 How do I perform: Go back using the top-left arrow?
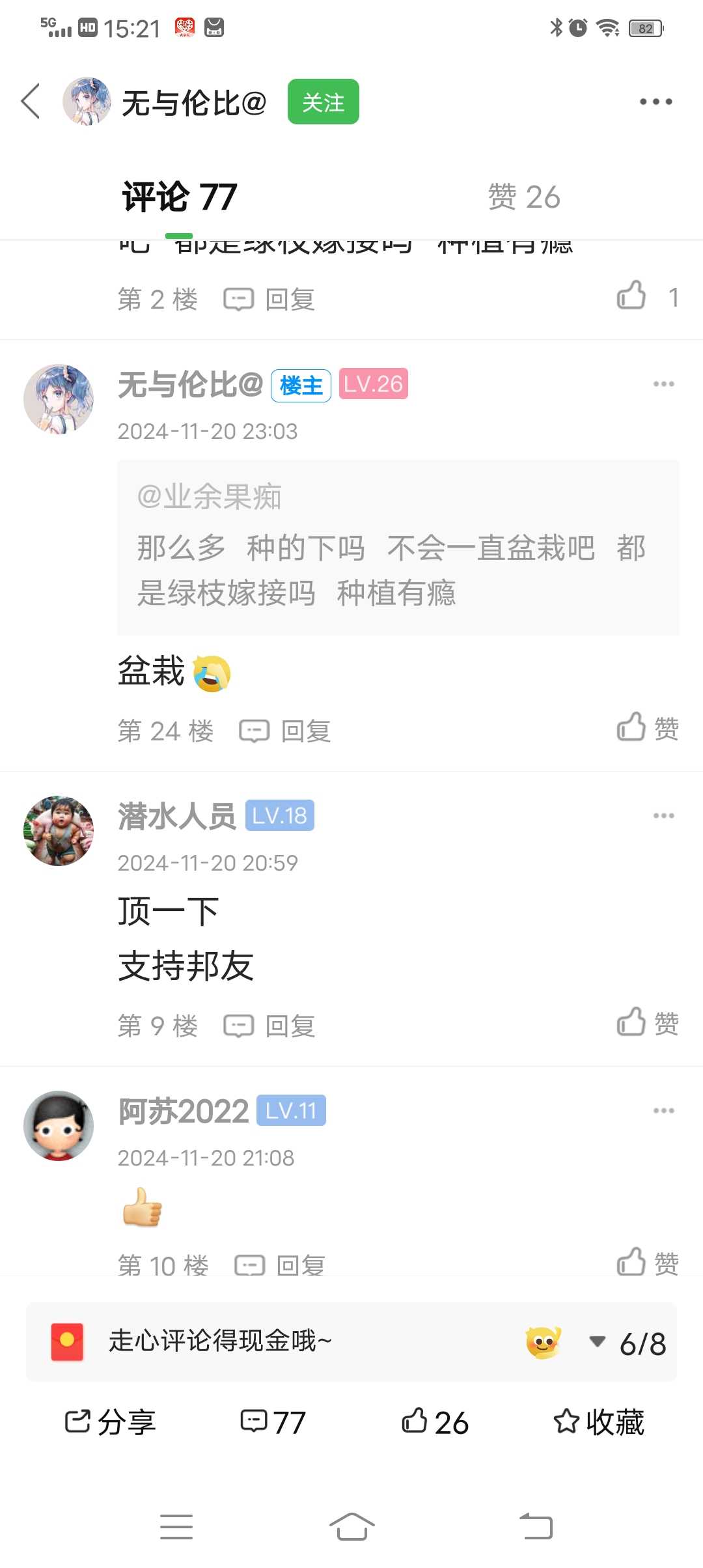31,102
